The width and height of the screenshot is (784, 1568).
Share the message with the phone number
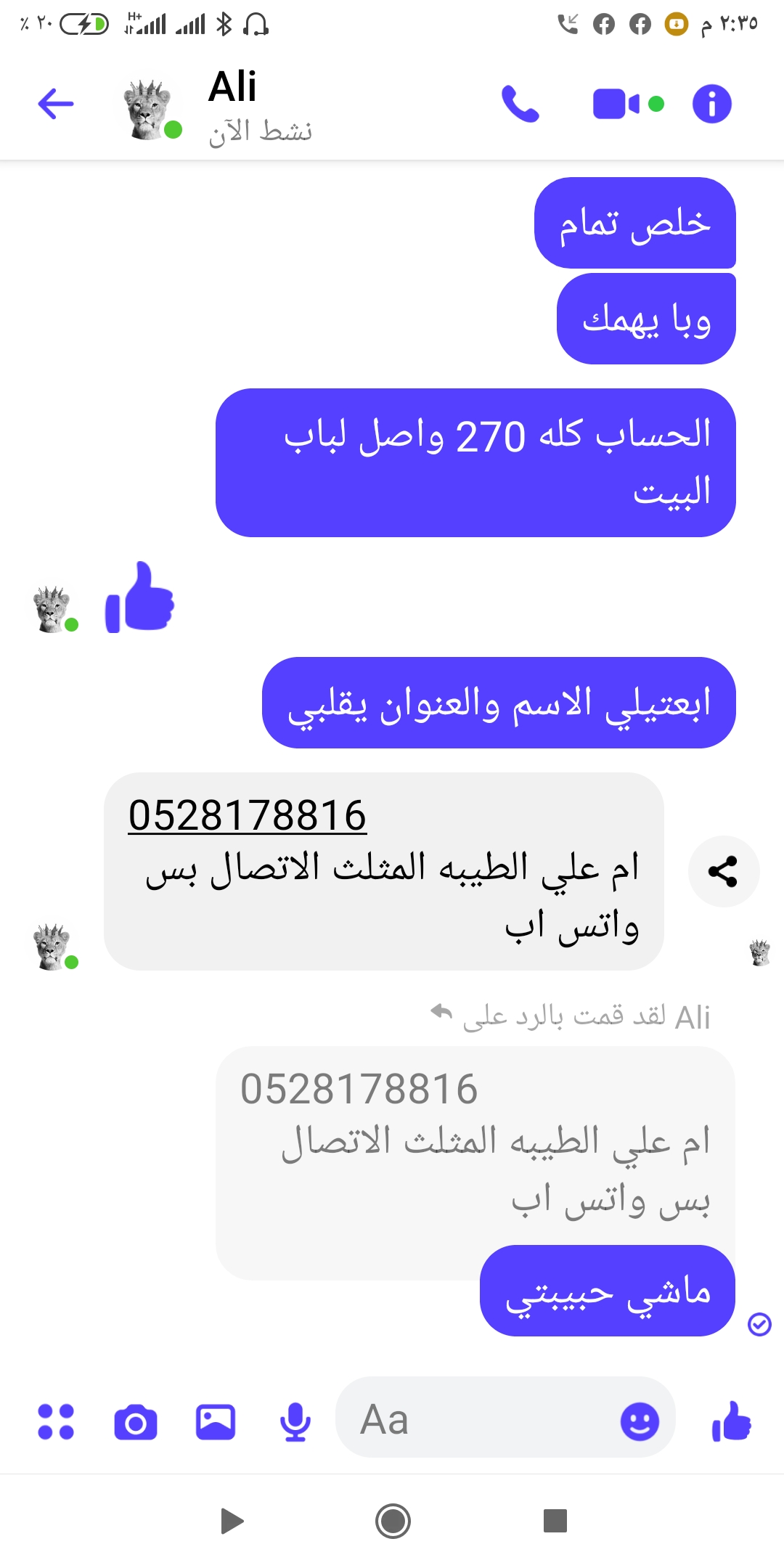(723, 871)
